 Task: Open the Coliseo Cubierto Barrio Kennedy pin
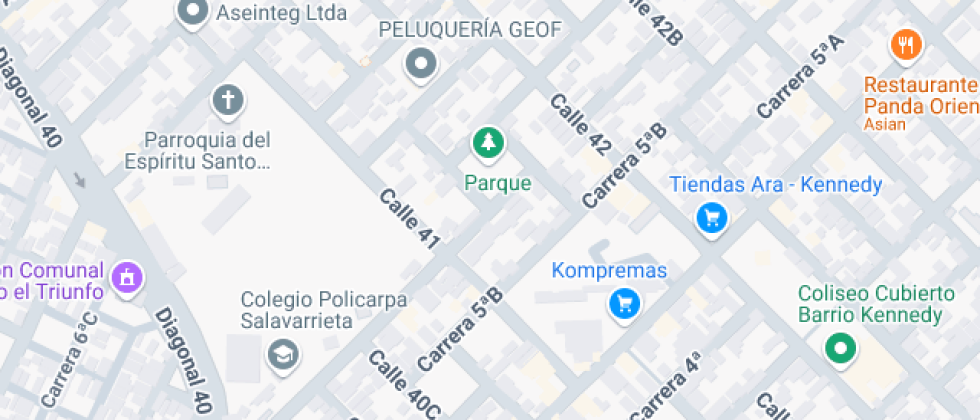point(840,349)
